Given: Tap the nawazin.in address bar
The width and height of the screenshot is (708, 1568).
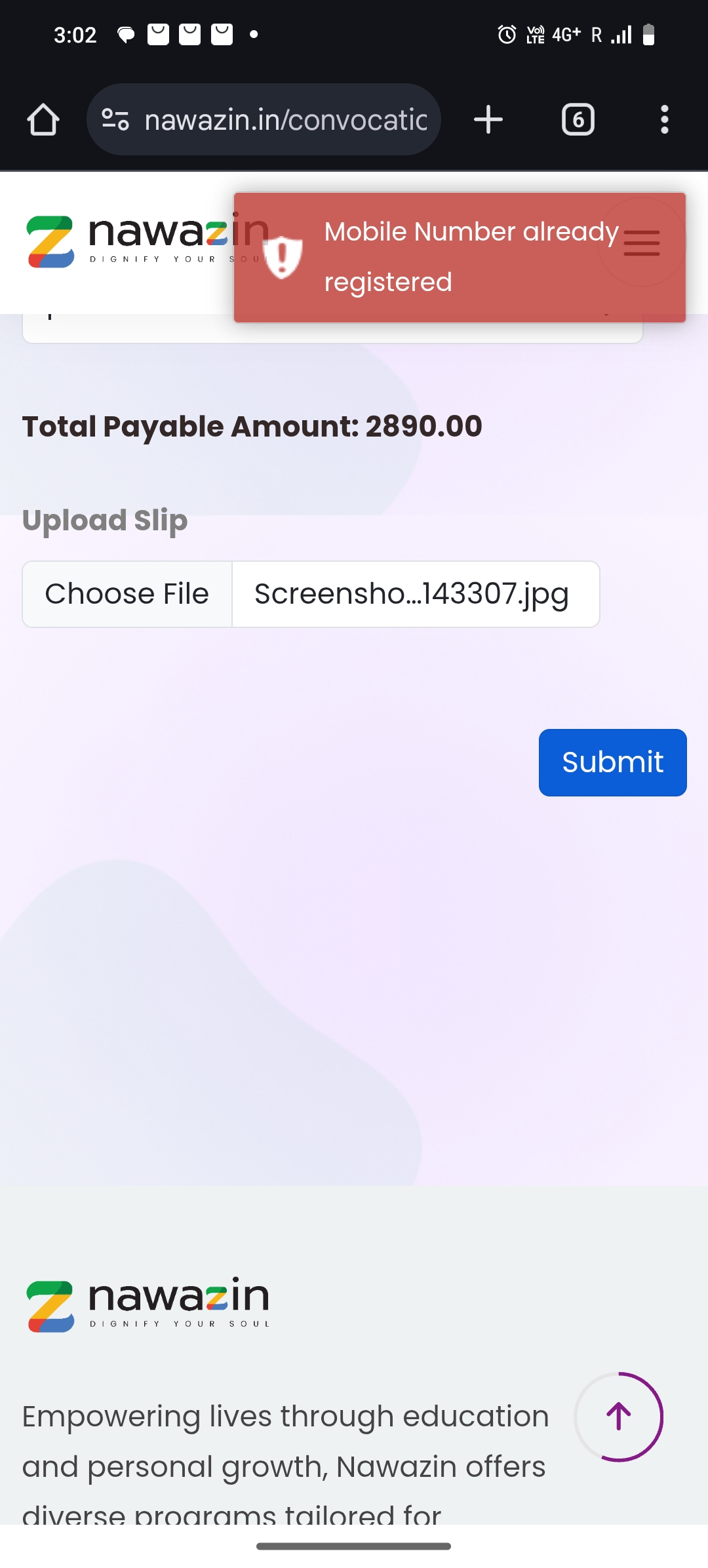Looking at the screenshot, I should [285, 120].
